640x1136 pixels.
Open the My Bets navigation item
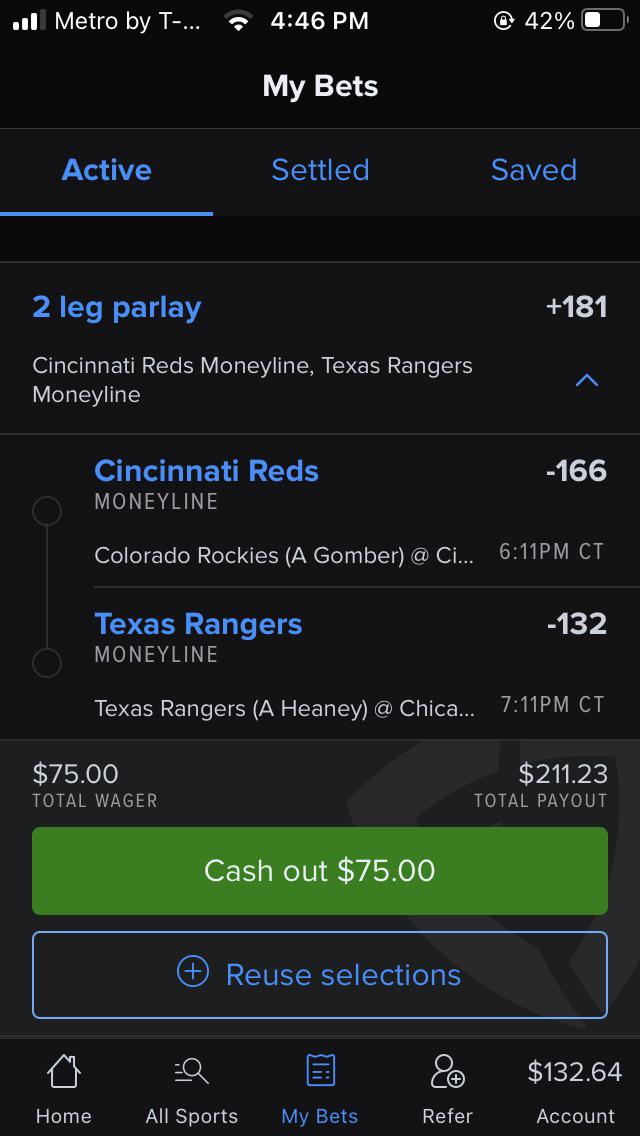coord(320,1088)
